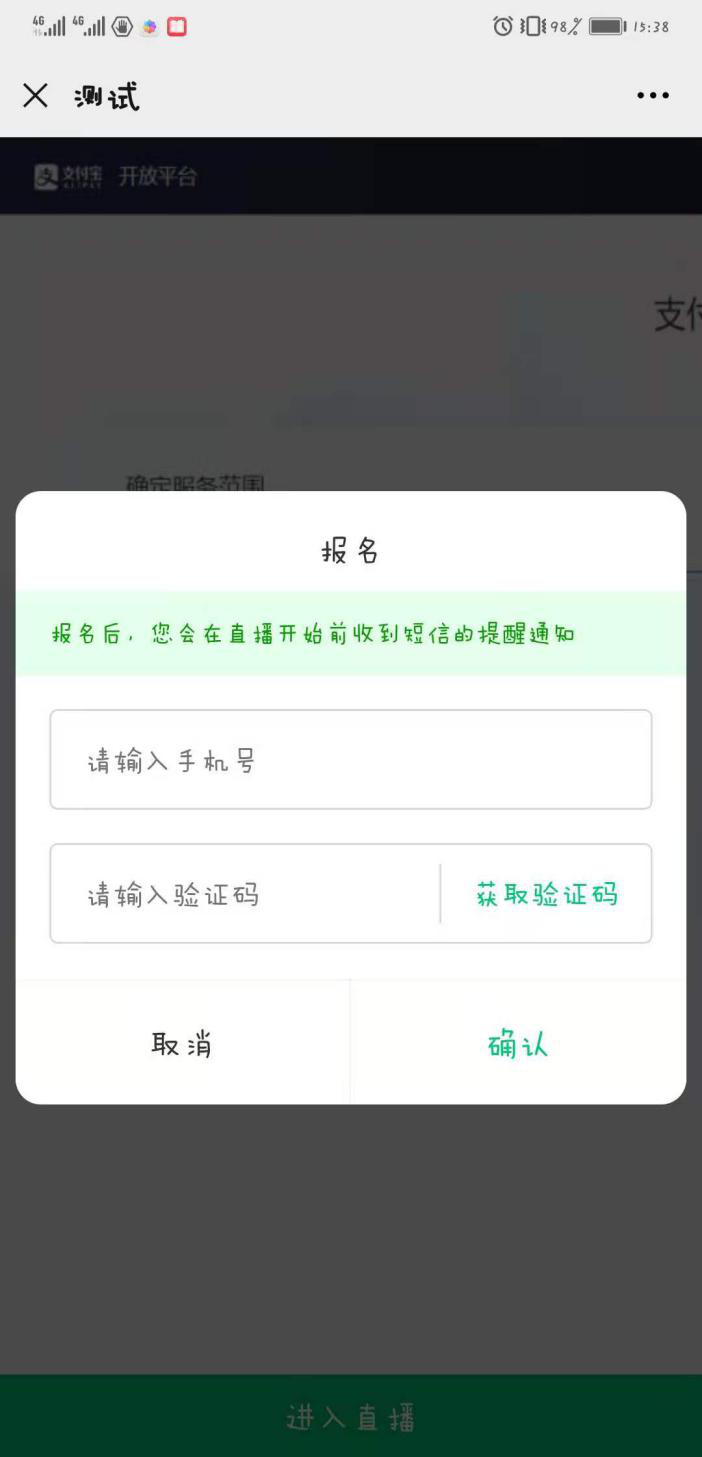This screenshot has width=702, height=1457.
Task: Tap 获取验证码 to get code
Action: [547, 894]
